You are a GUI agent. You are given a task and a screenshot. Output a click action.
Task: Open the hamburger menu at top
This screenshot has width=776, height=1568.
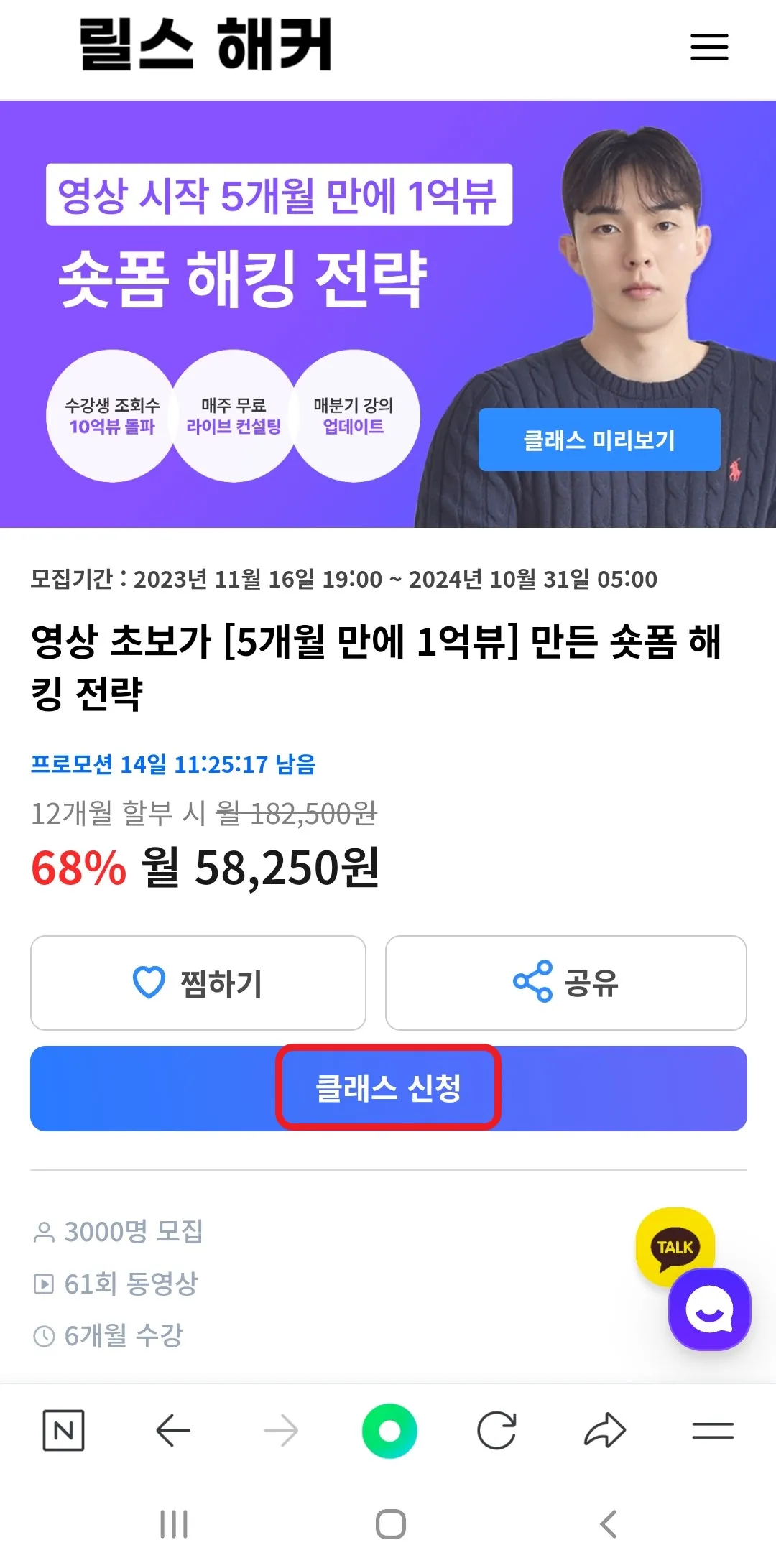[709, 47]
